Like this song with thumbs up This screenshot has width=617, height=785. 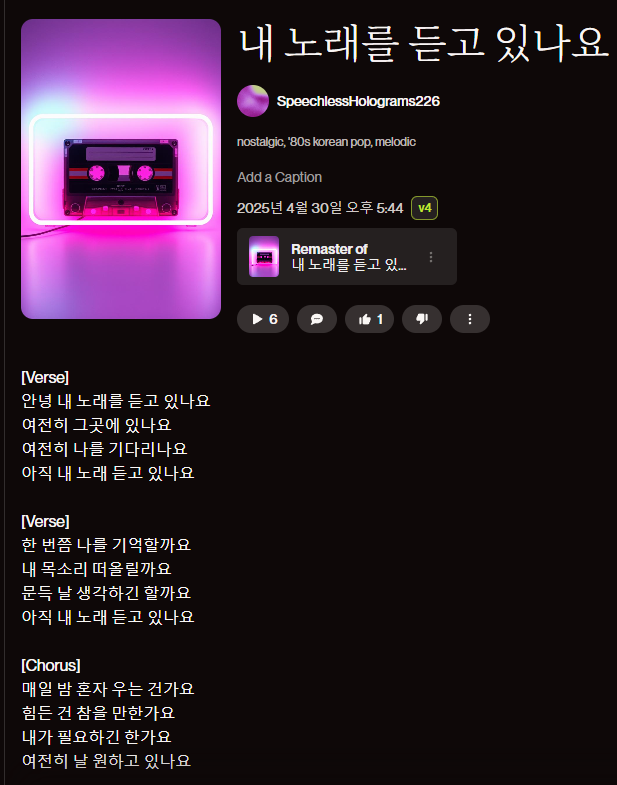(x=370, y=319)
